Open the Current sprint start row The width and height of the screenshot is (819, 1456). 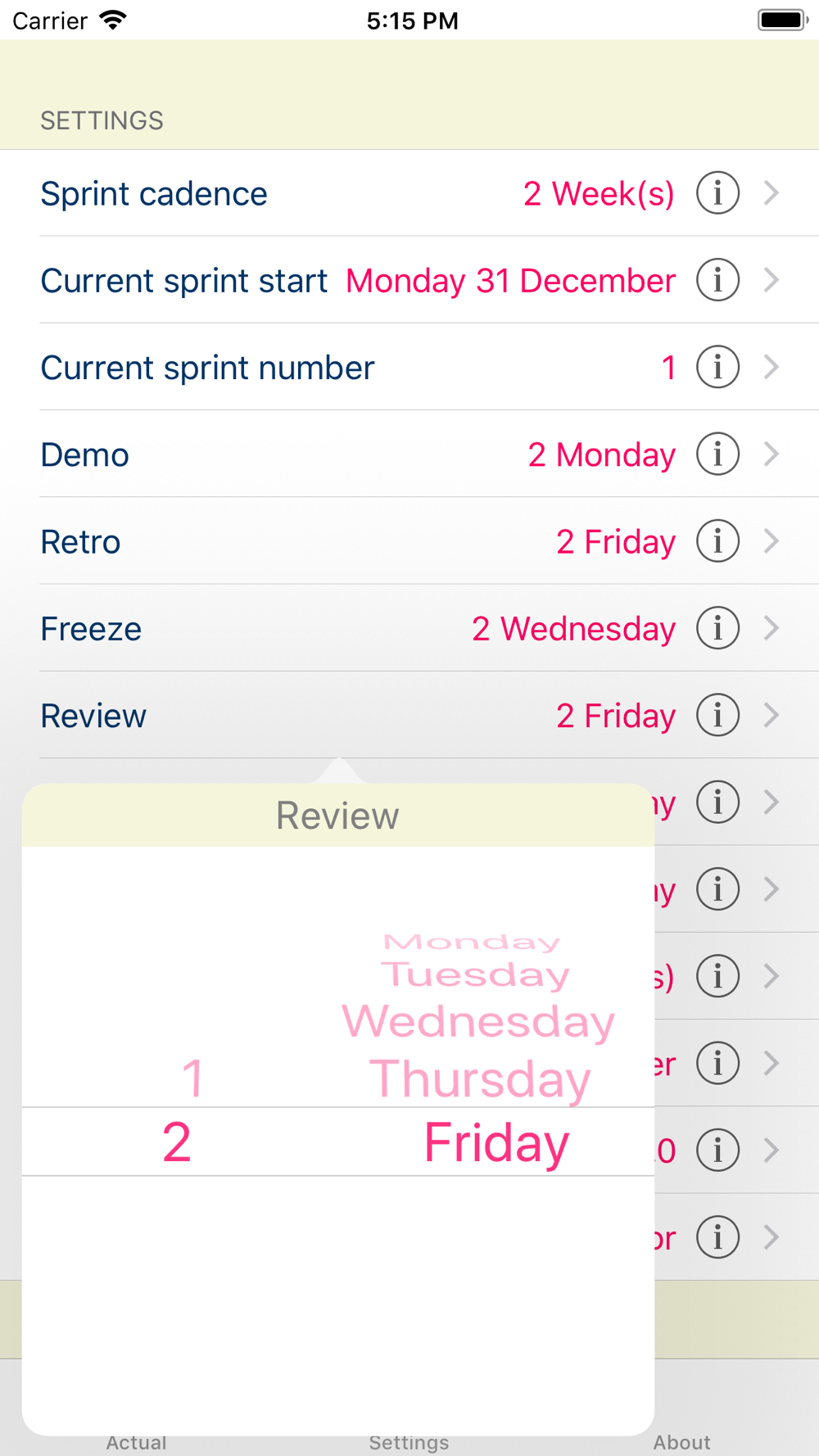409,280
